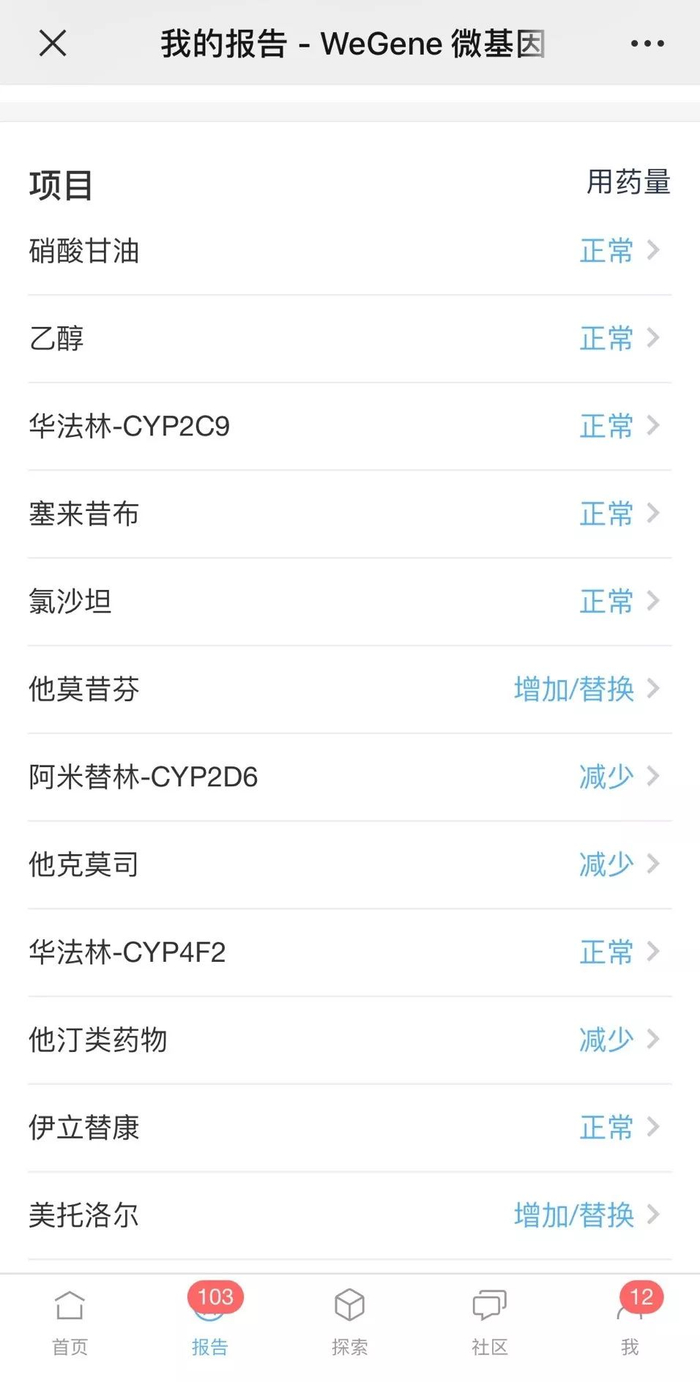Open the 伊立替康 report row
Image resolution: width=700 pixels, height=1382 pixels.
pos(350,1128)
